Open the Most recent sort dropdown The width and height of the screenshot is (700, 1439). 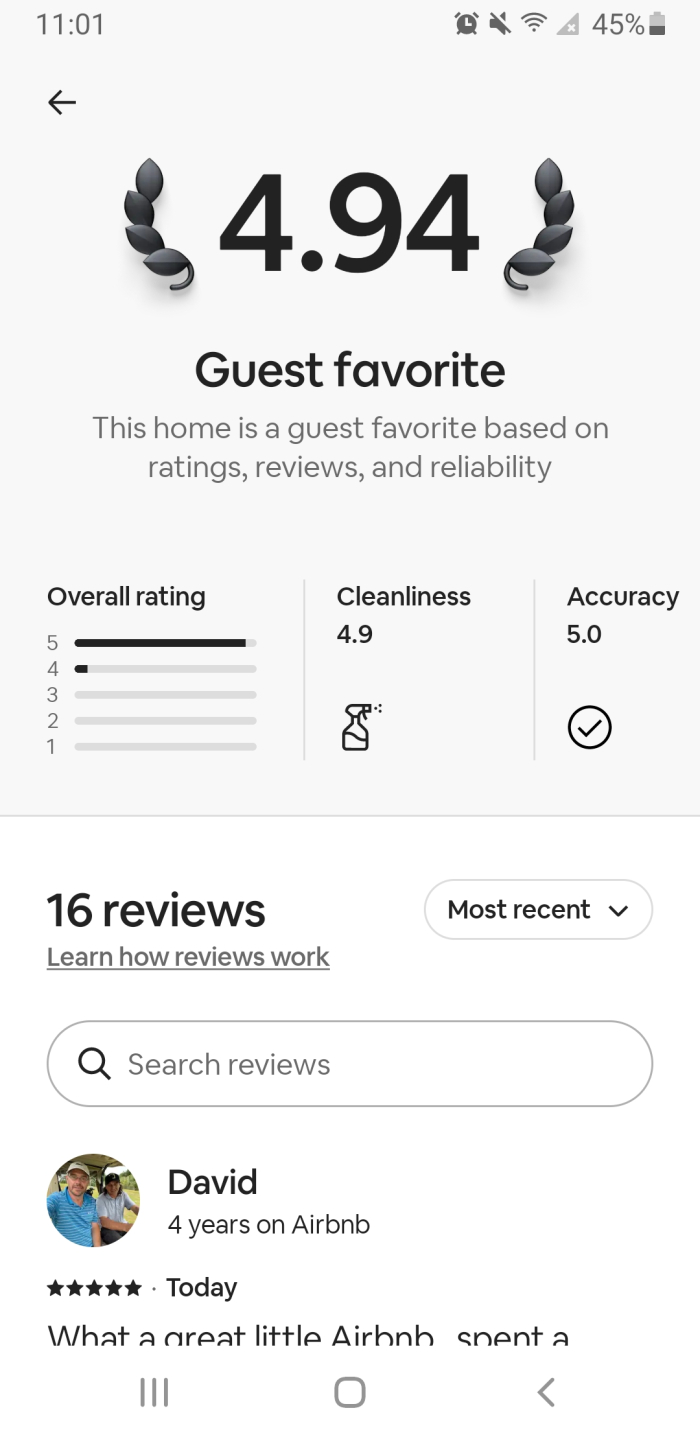pyautogui.click(x=538, y=909)
